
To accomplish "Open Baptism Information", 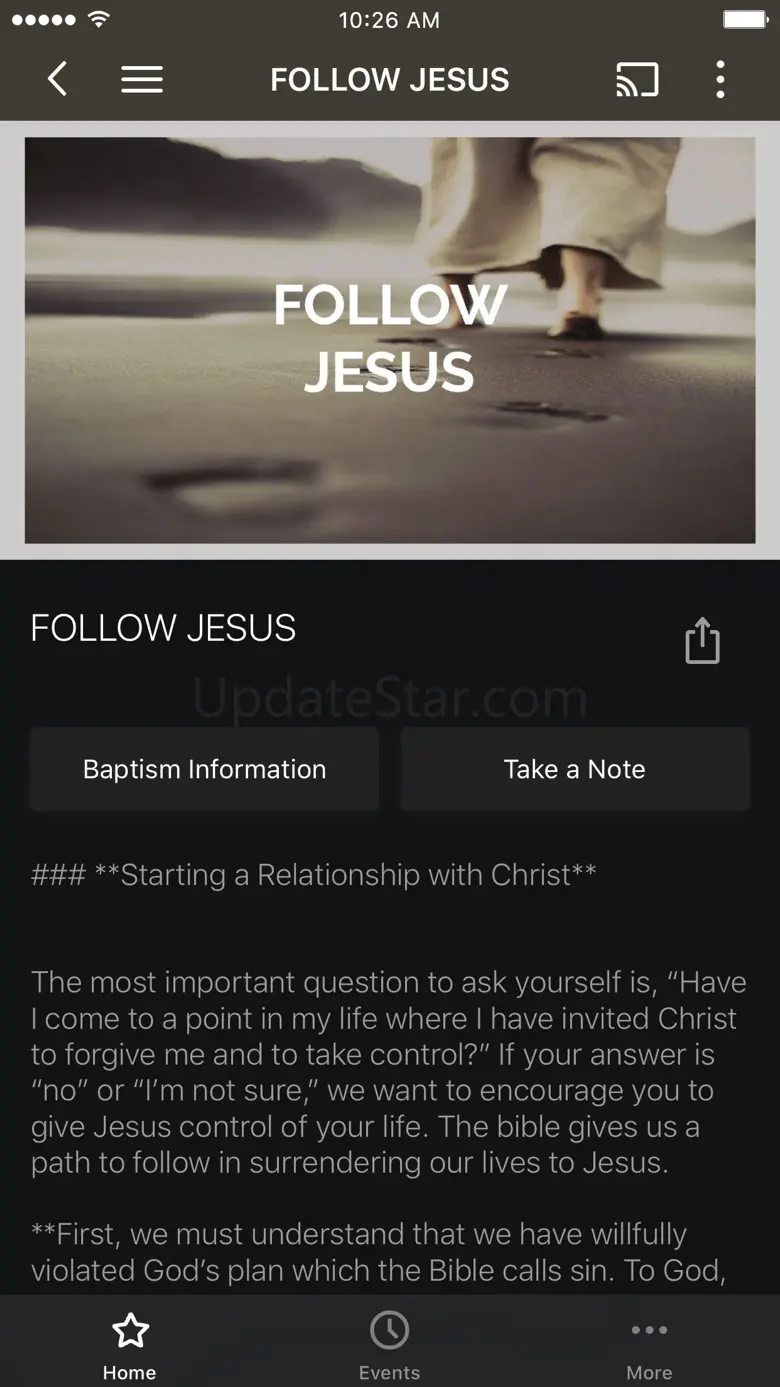I will click(x=204, y=769).
